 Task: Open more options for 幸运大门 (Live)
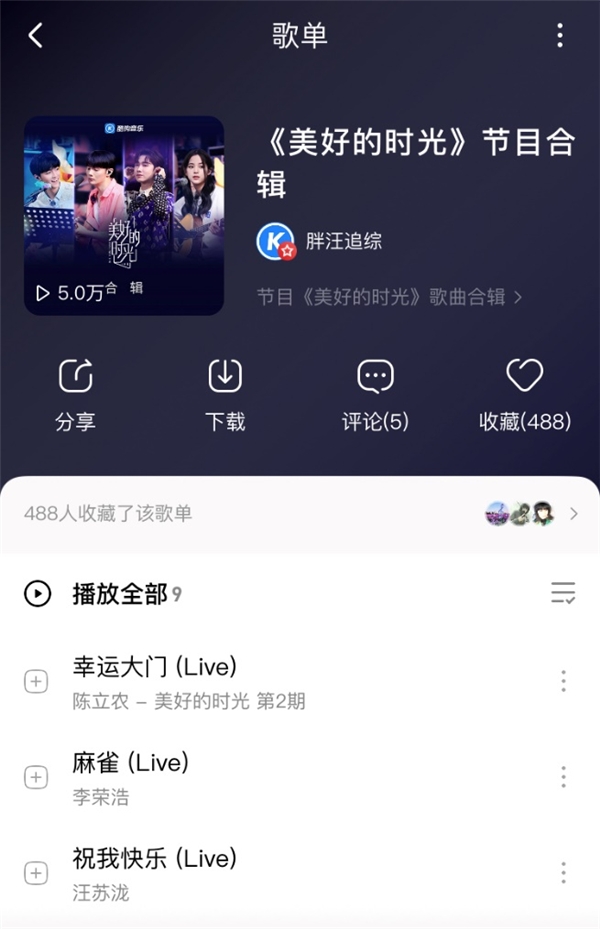(x=563, y=681)
